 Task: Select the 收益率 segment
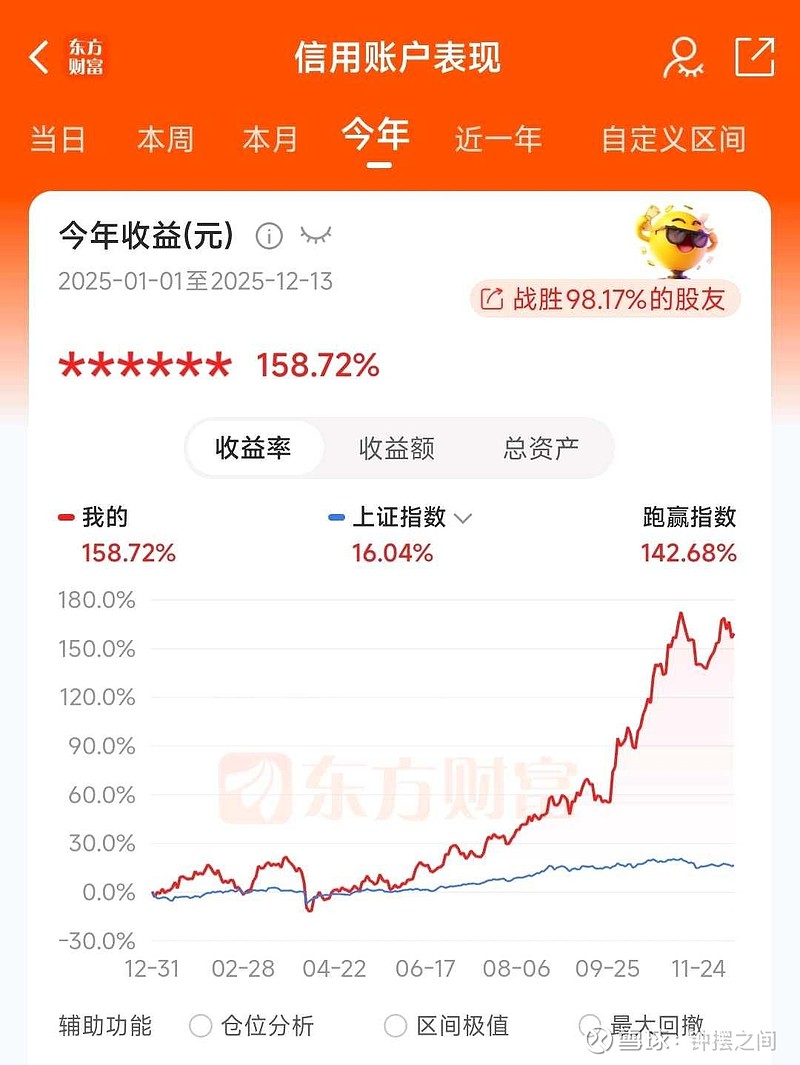pyautogui.click(x=254, y=448)
